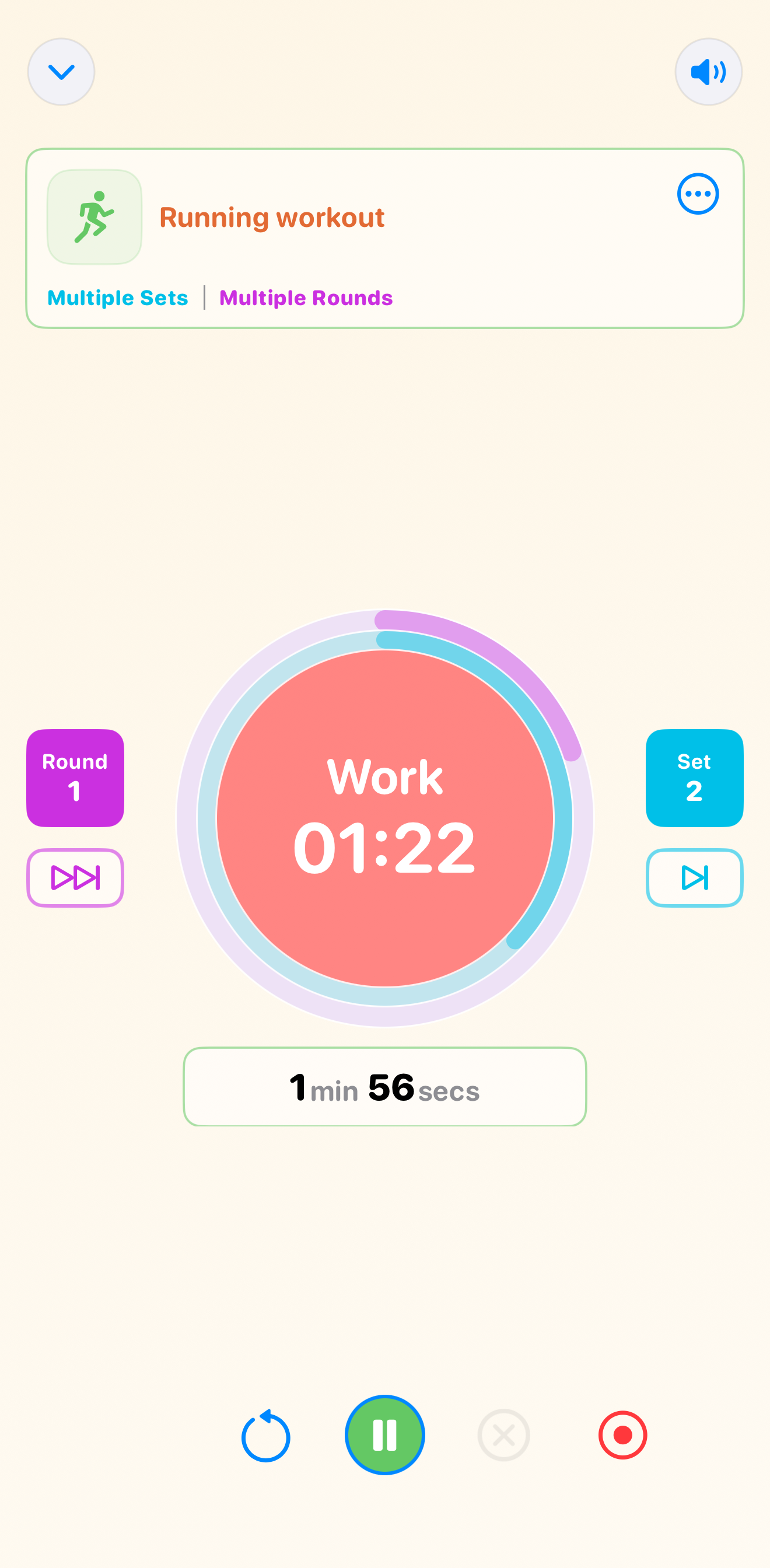Collapse the timer screen with the chevron
This screenshot has width=770, height=1568.
point(61,71)
